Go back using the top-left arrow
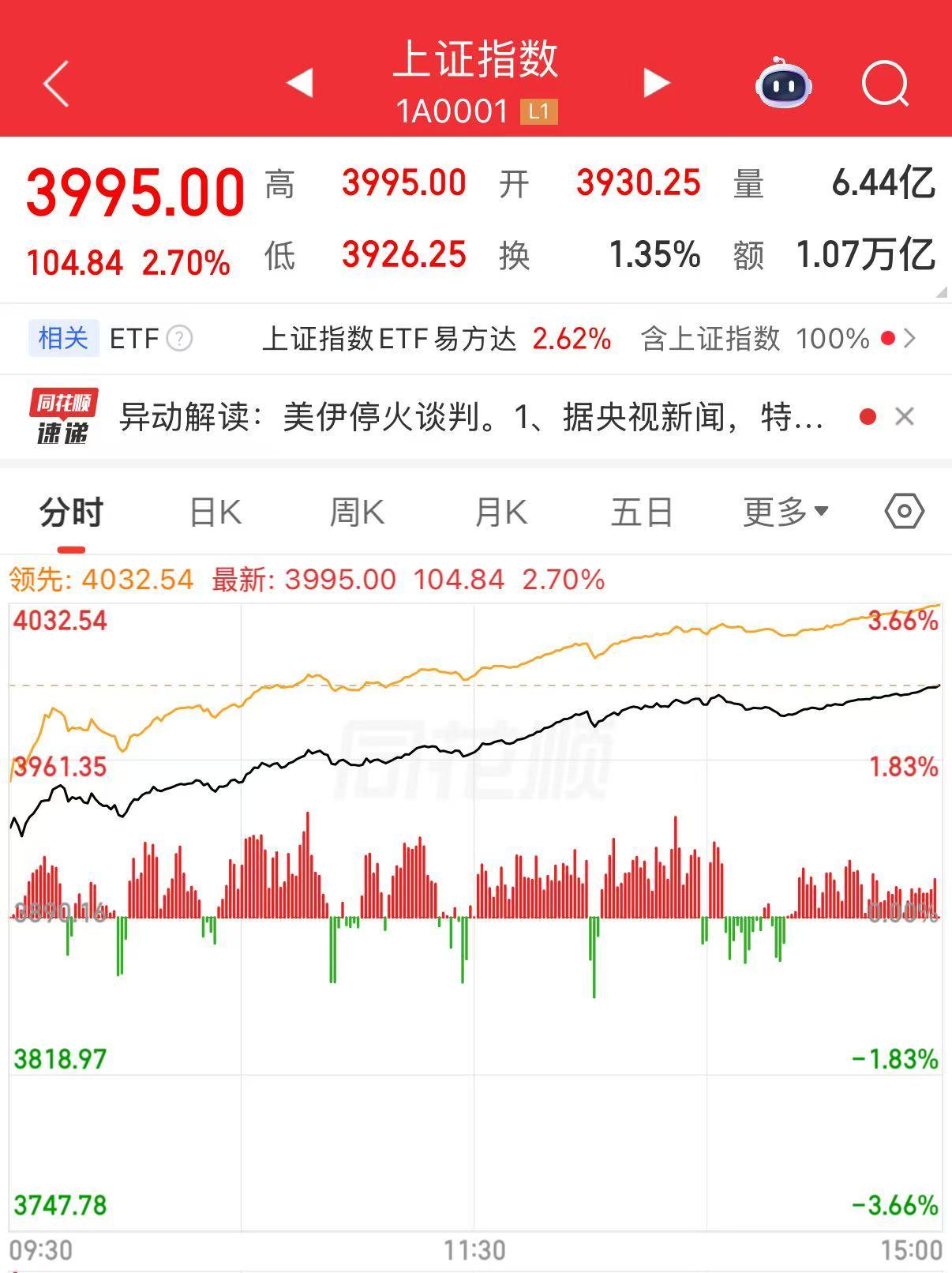The height and width of the screenshot is (1273, 952). point(56,83)
